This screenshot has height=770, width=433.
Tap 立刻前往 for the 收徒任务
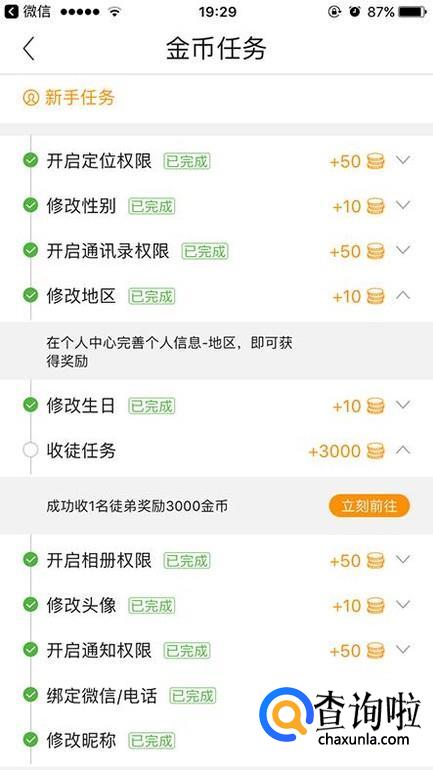coord(369,506)
